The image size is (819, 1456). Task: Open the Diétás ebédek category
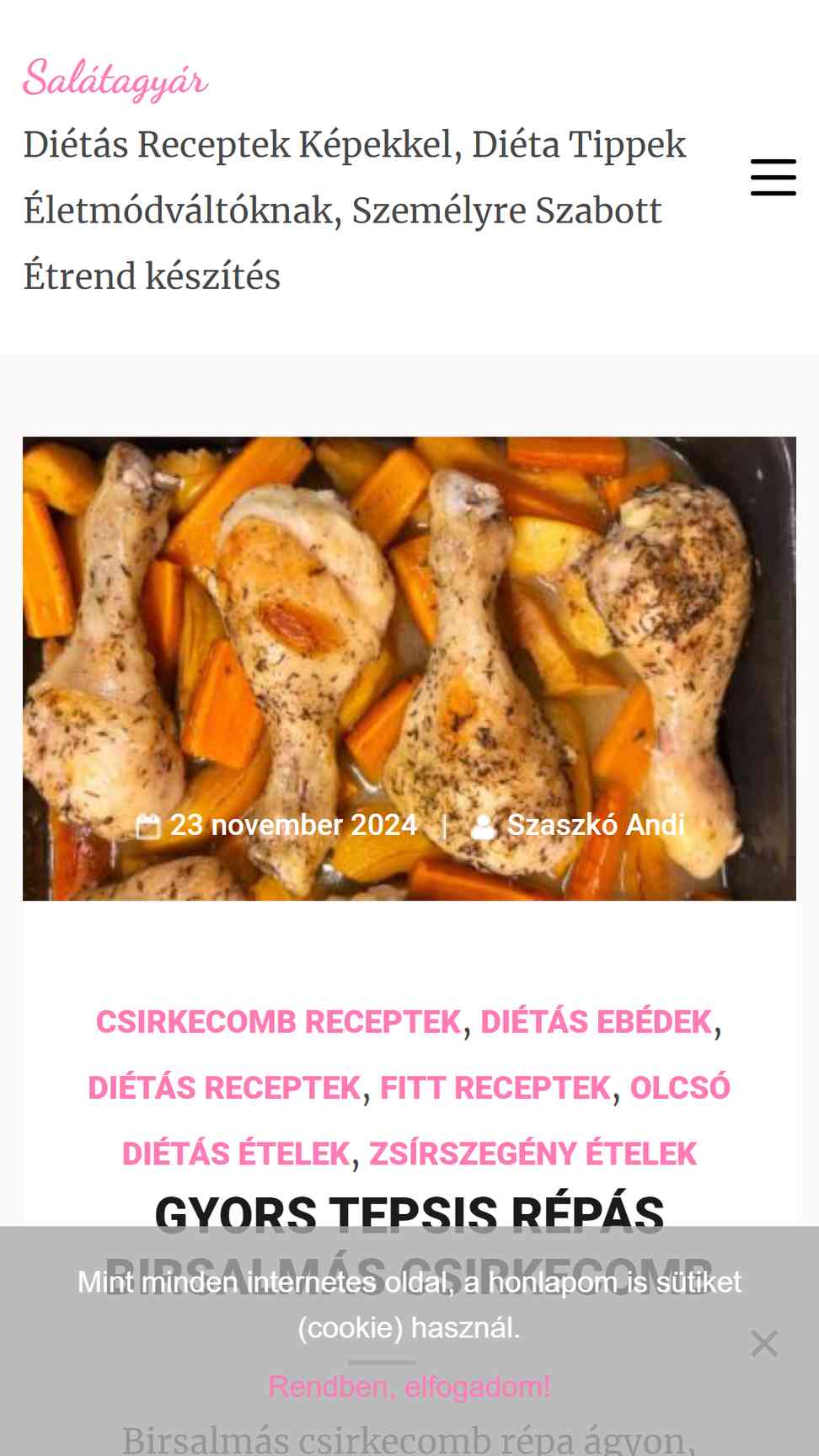(x=597, y=1021)
